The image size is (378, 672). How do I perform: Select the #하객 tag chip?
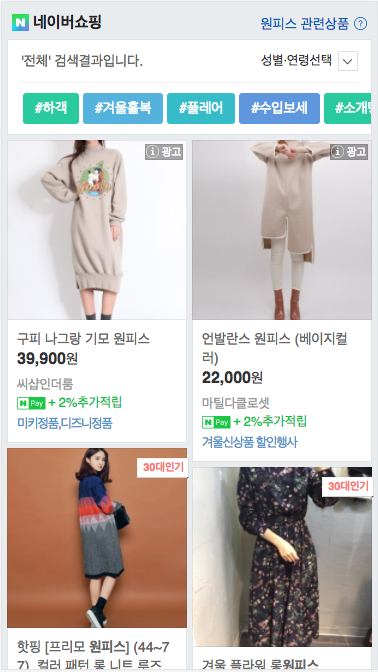pyautogui.click(x=51, y=108)
